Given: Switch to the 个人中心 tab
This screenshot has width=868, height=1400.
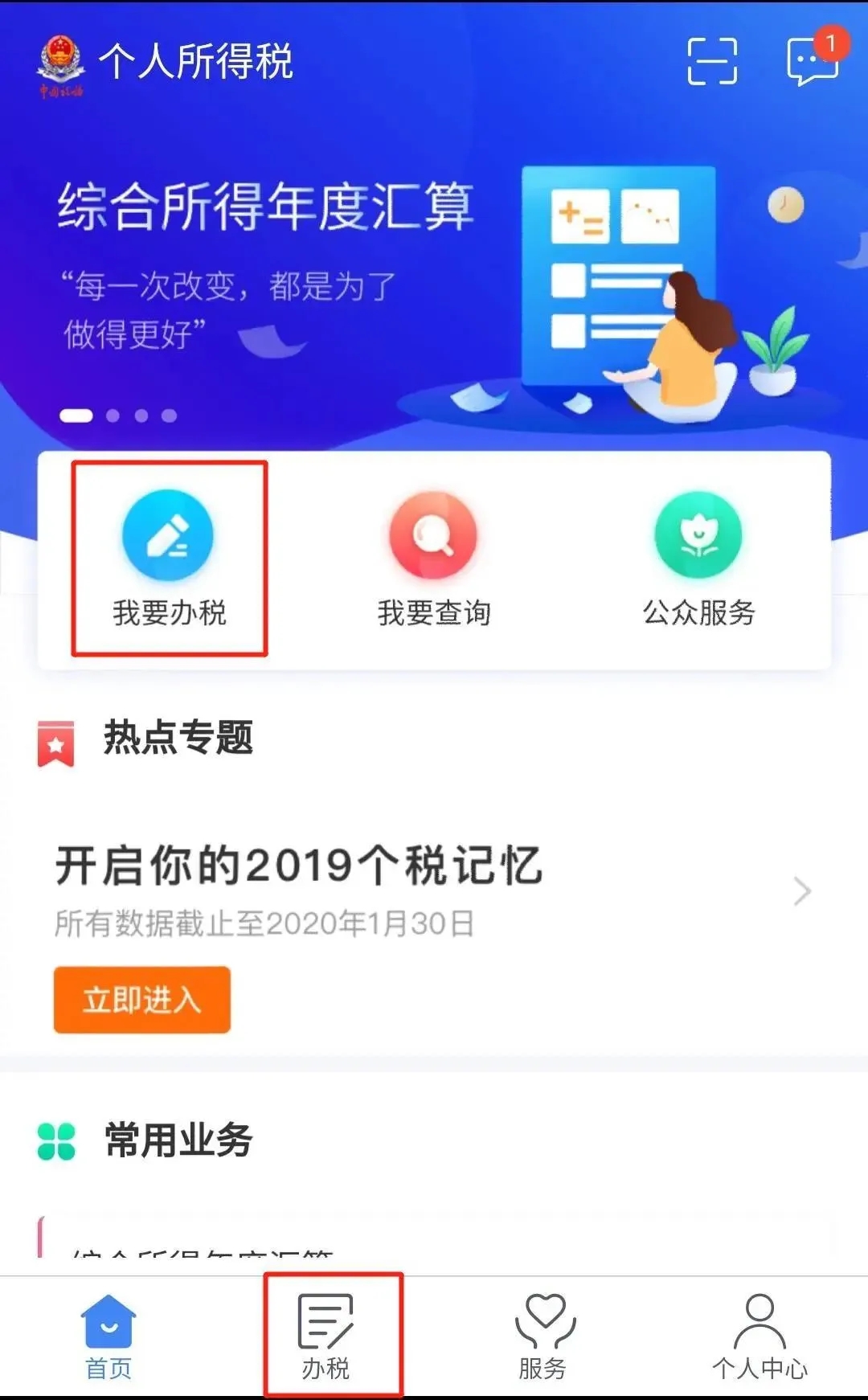Looking at the screenshot, I should pyautogui.click(x=759, y=1336).
